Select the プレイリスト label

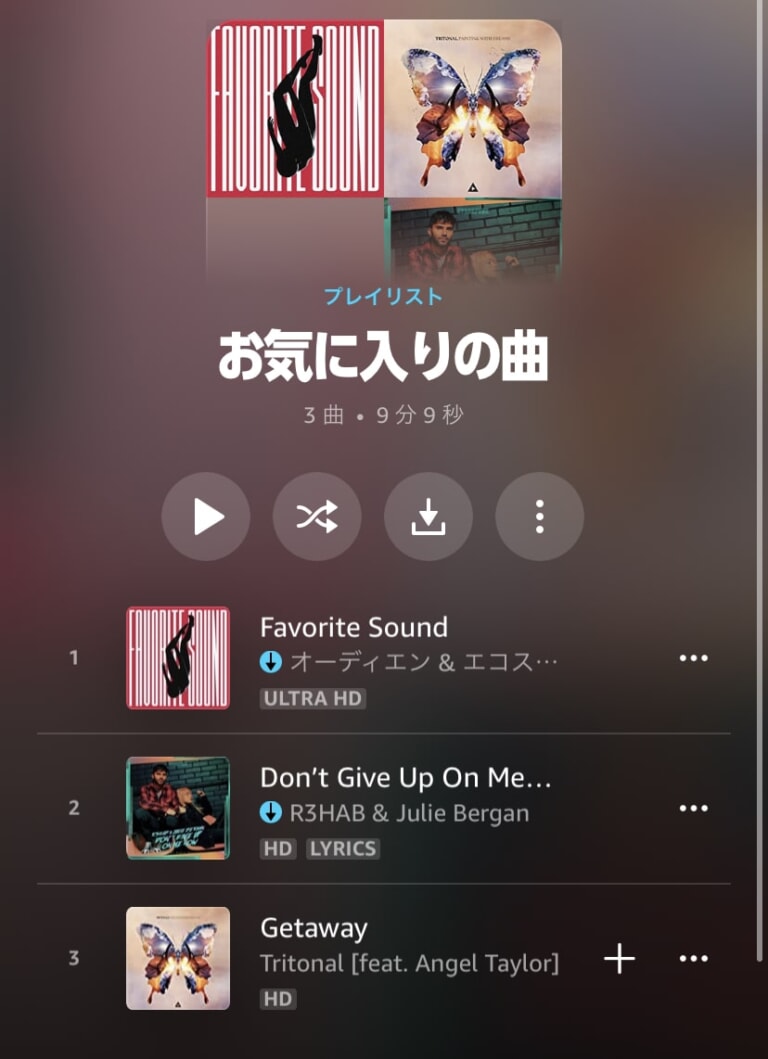tap(384, 295)
